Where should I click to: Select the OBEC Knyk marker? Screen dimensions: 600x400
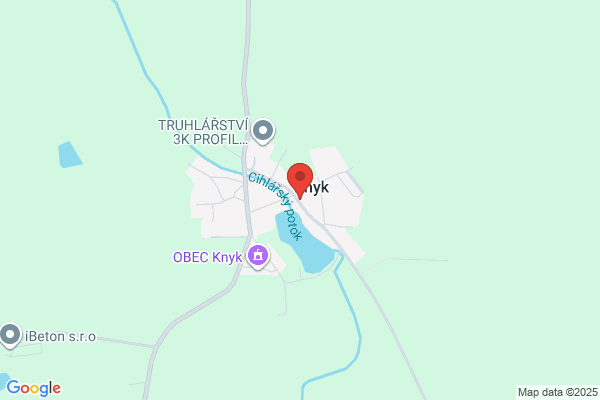259,257
